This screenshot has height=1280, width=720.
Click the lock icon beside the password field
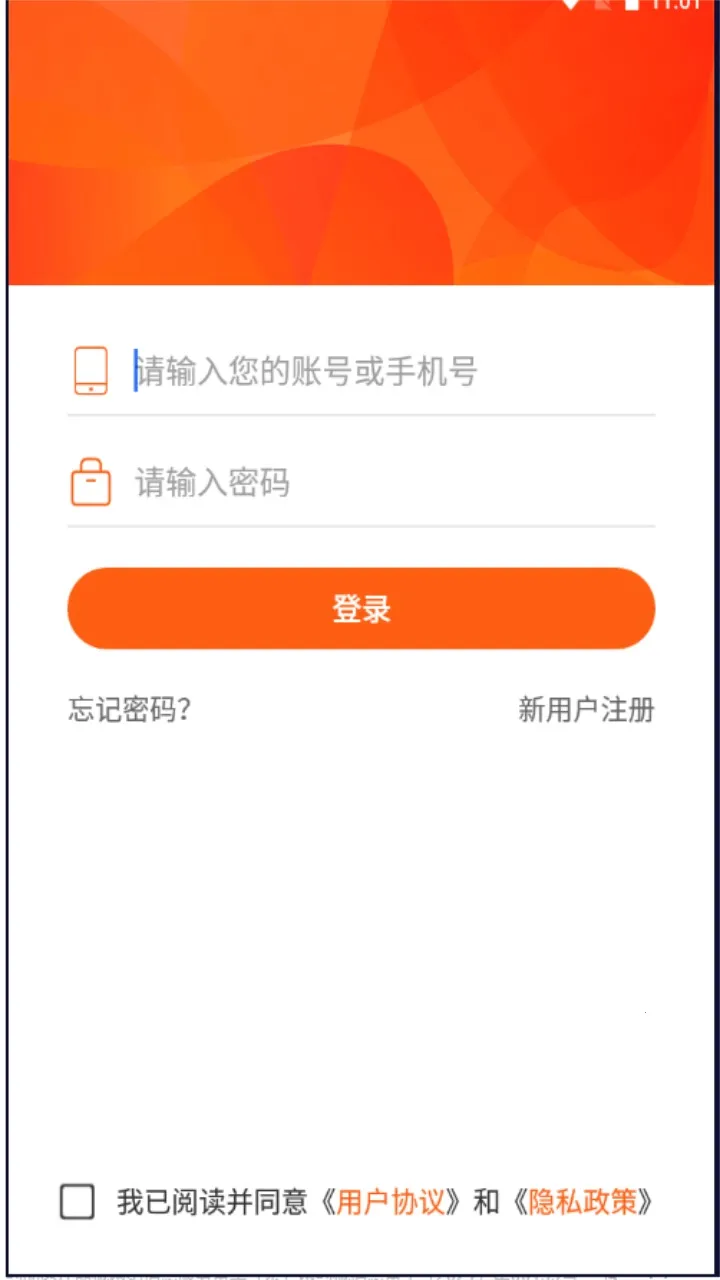pos(90,482)
